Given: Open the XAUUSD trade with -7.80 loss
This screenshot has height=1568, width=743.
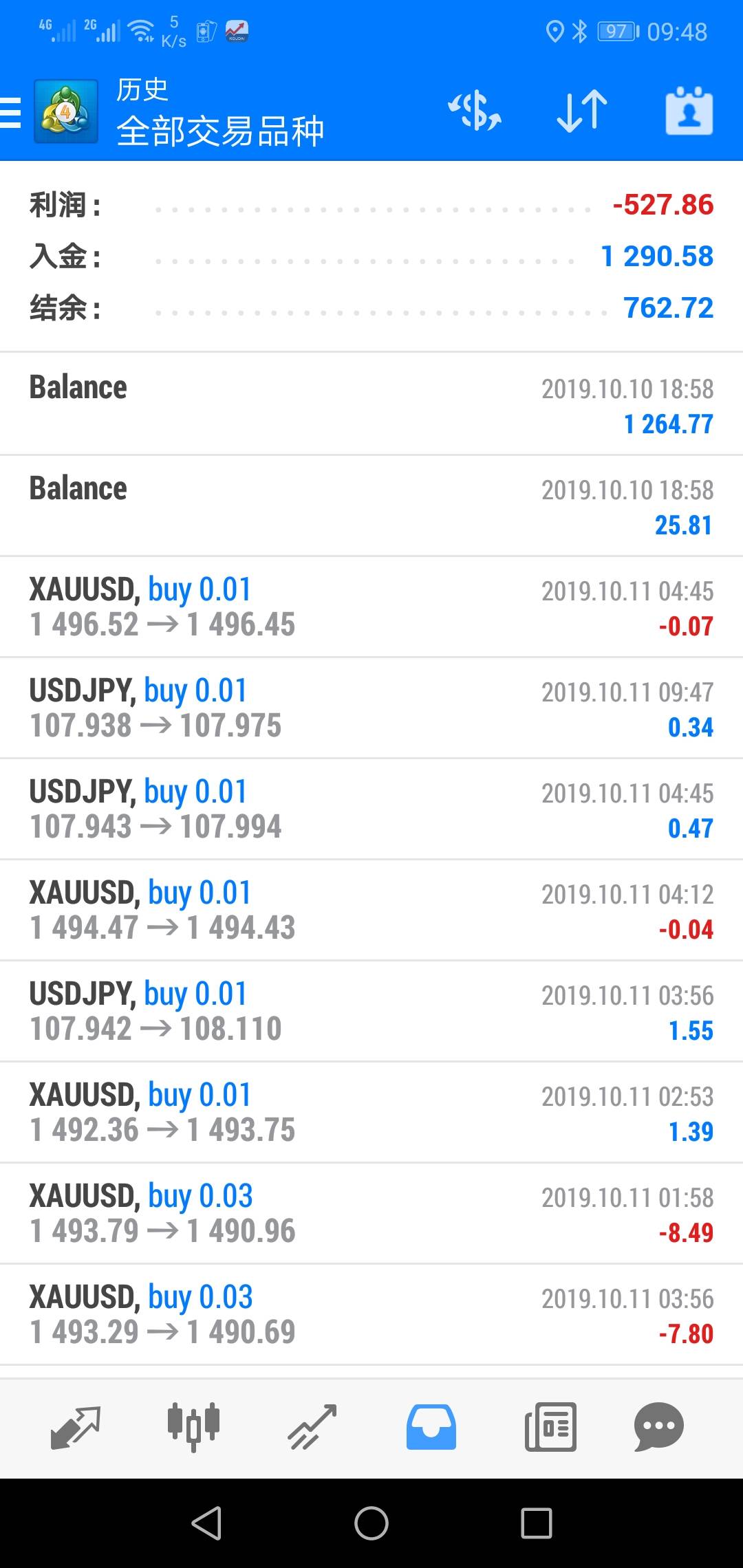Looking at the screenshot, I should tap(371, 1314).
